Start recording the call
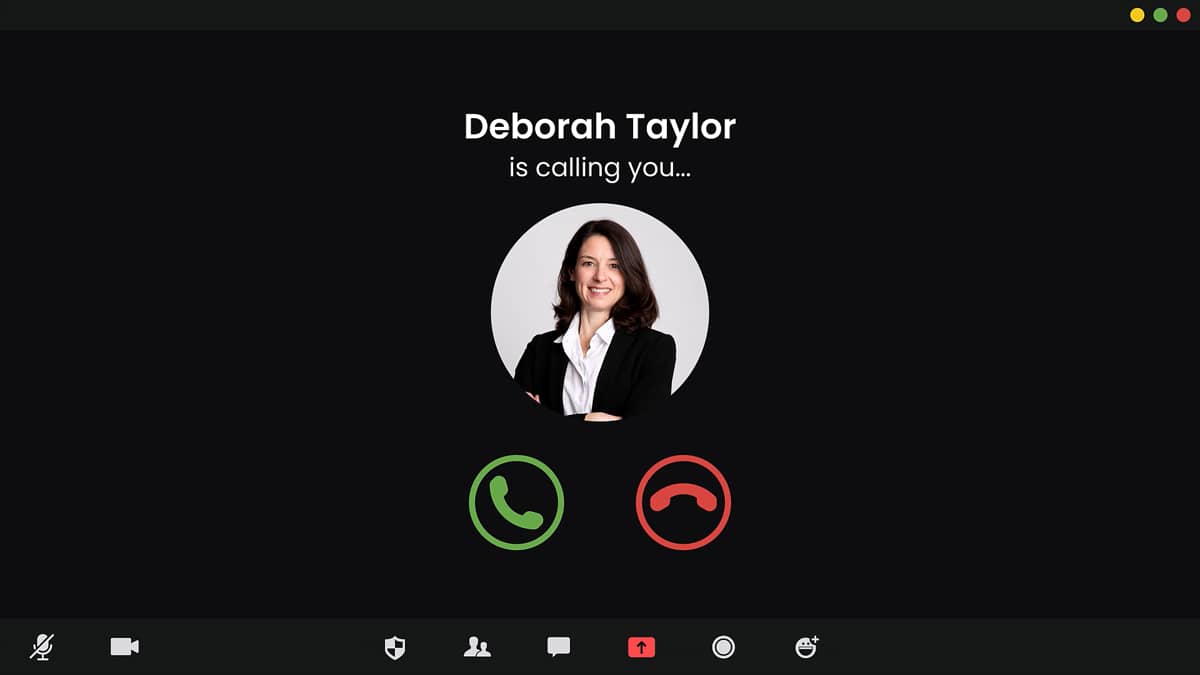Viewport: 1200px width, 675px height. tap(723, 647)
